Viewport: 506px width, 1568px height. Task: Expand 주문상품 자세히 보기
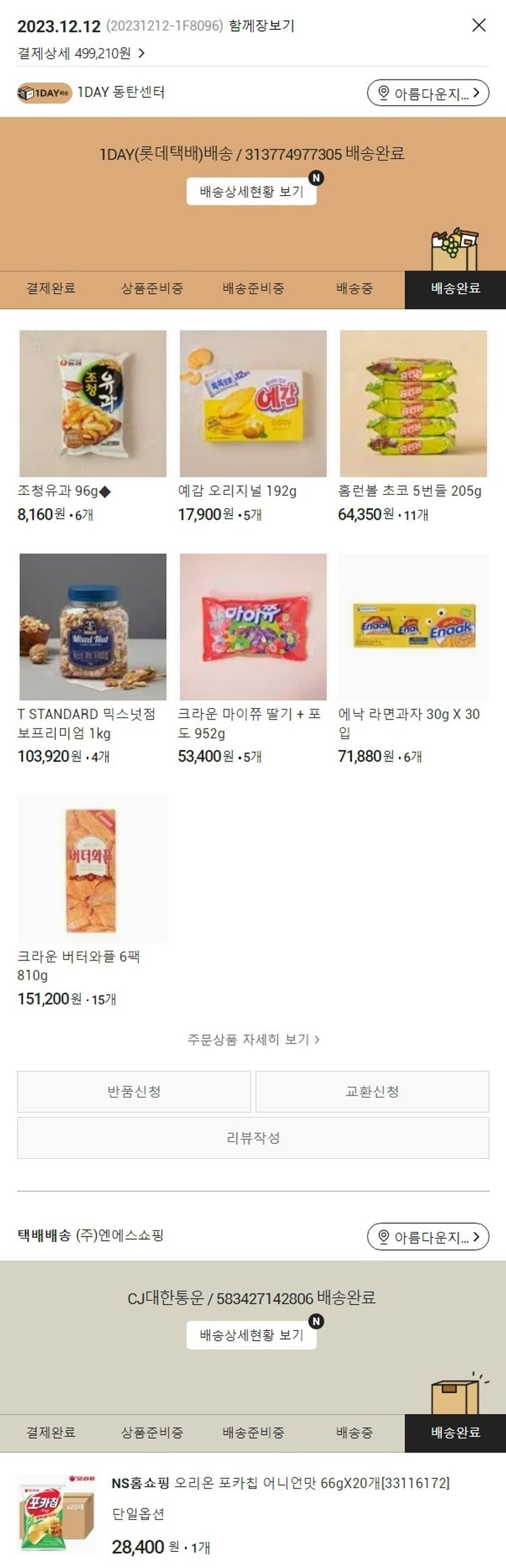(253, 1039)
